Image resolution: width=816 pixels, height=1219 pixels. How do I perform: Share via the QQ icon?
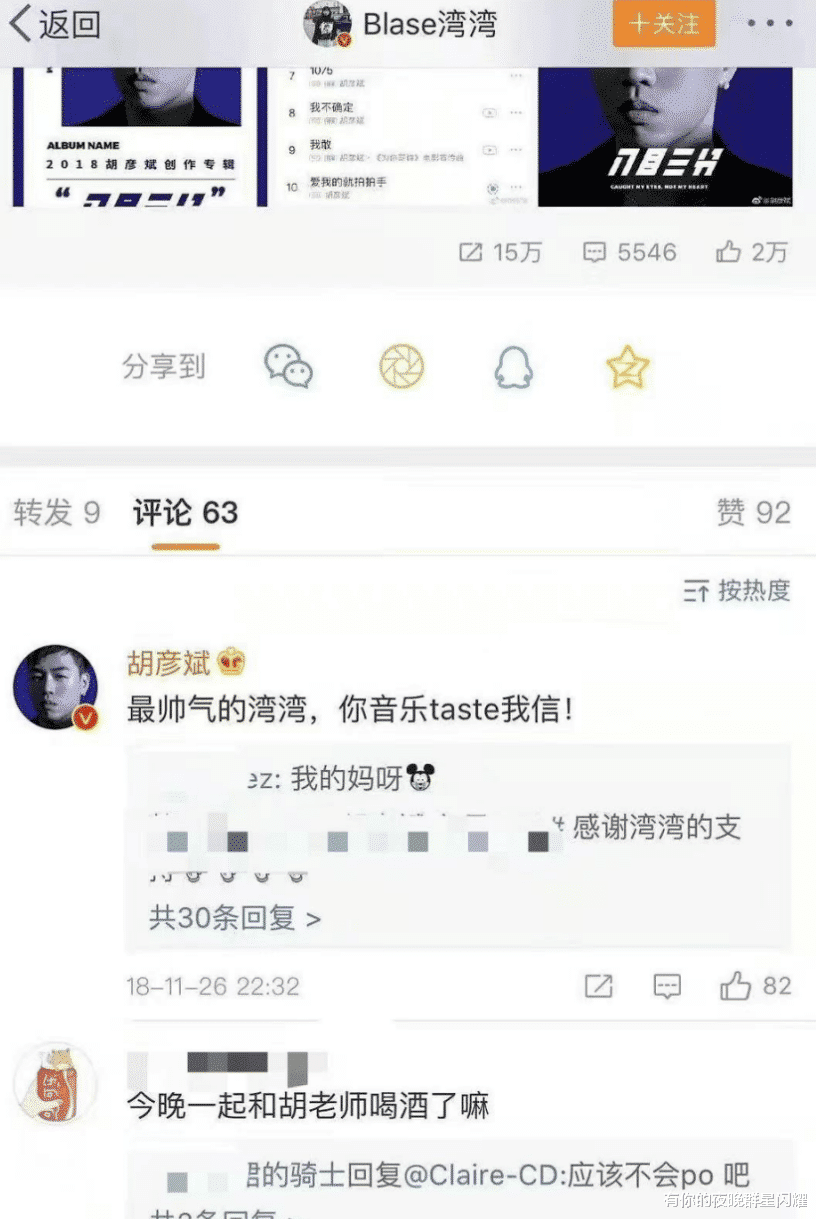pos(512,367)
